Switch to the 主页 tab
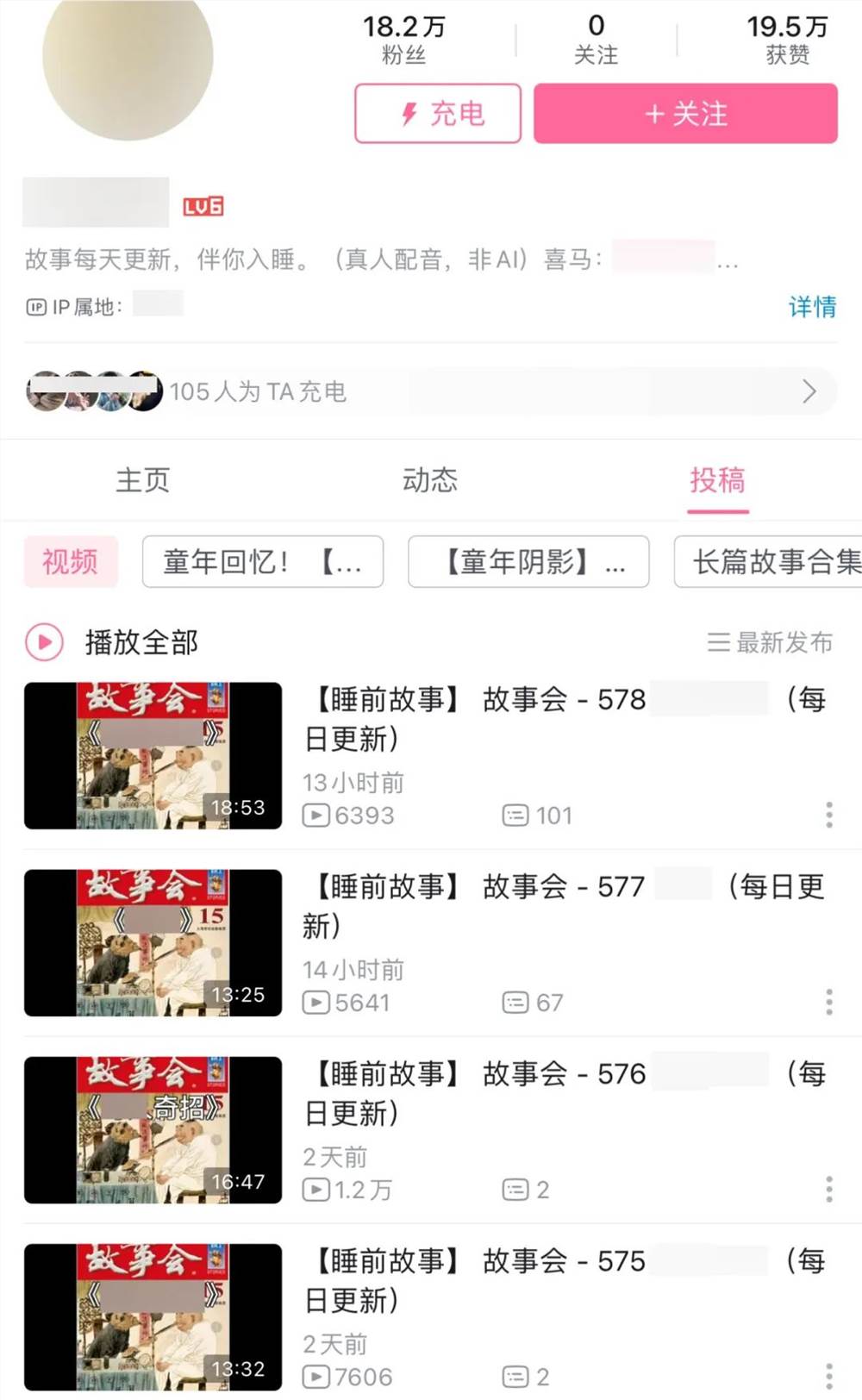The width and height of the screenshot is (862, 1400). pyautogui.click(x=142, y=480)
